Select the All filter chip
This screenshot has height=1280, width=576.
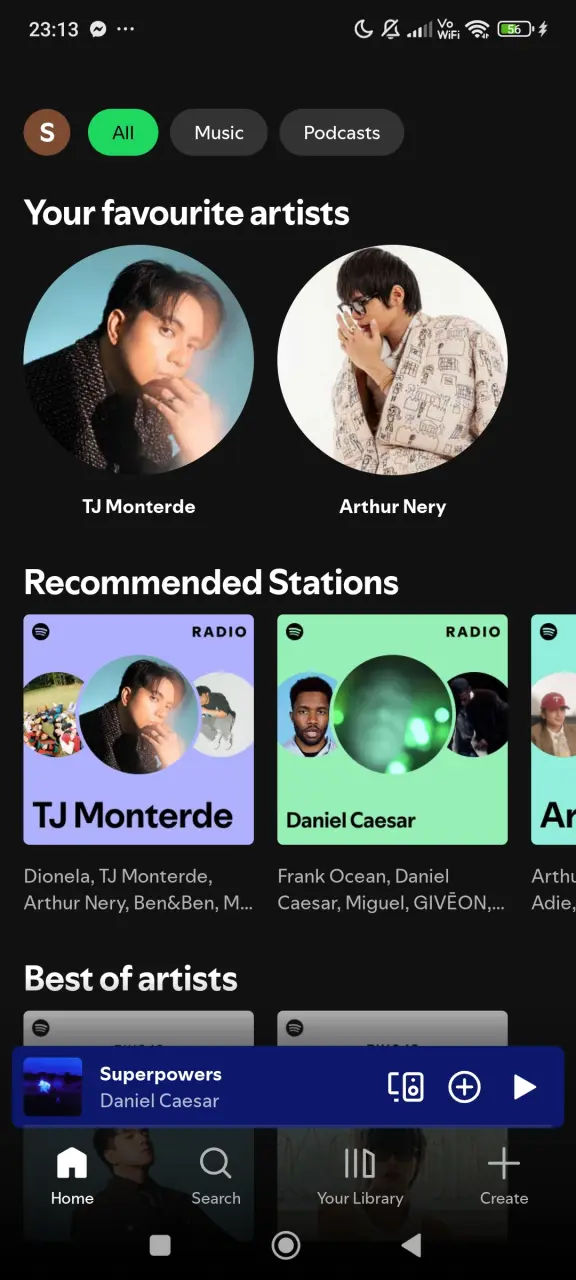pos(123,132)
